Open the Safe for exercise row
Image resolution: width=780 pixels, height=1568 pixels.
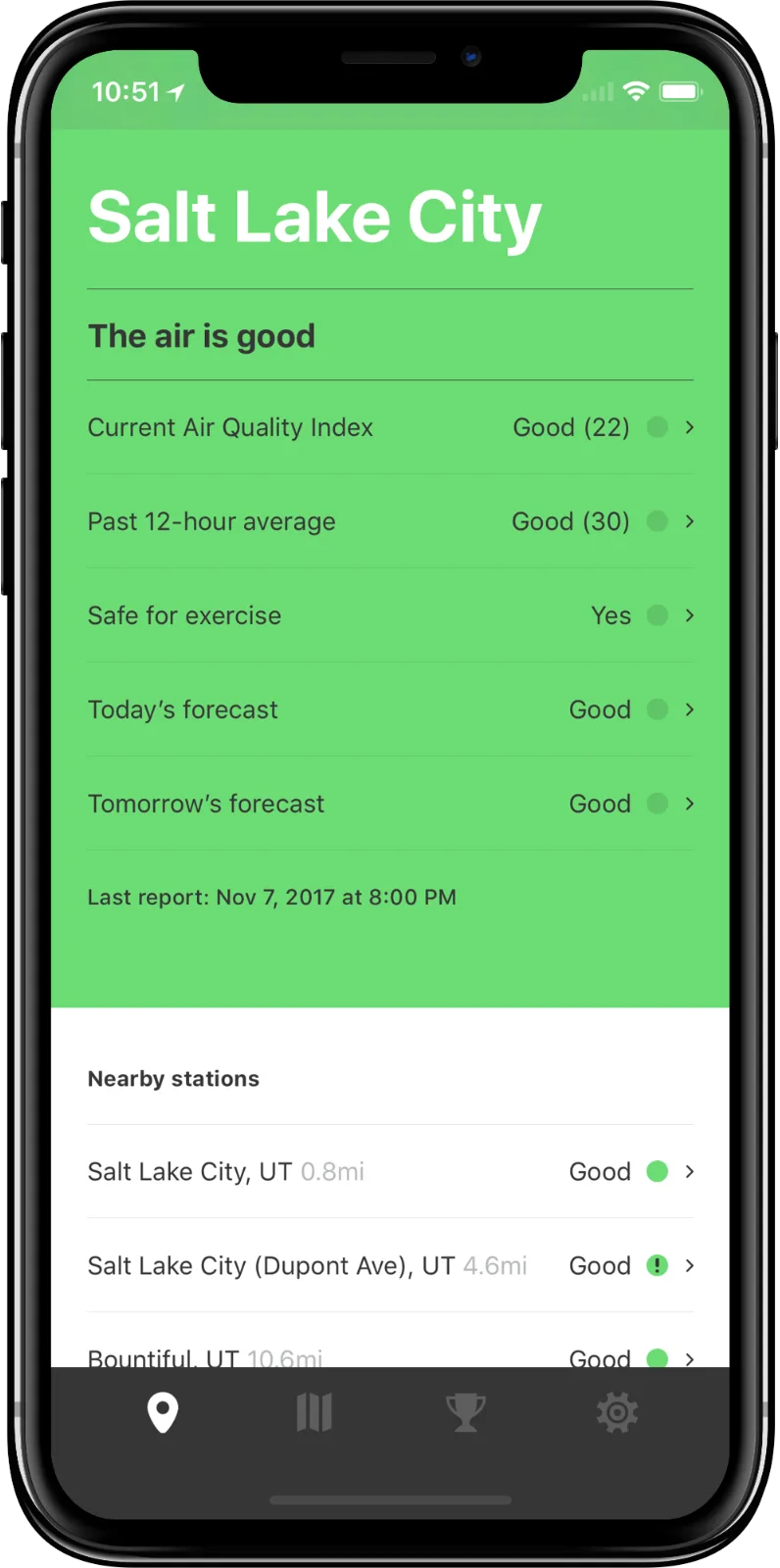point(390,615)
